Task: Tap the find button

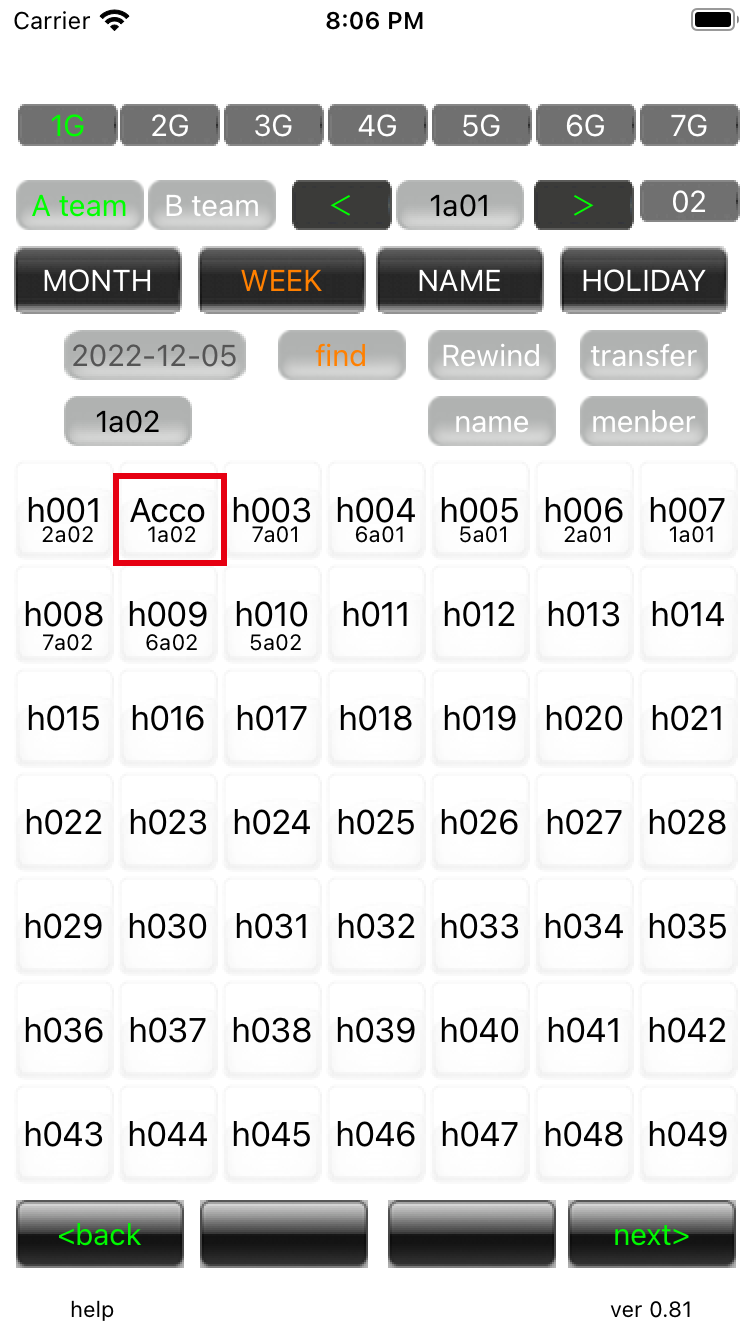Action: coord(341,356)
